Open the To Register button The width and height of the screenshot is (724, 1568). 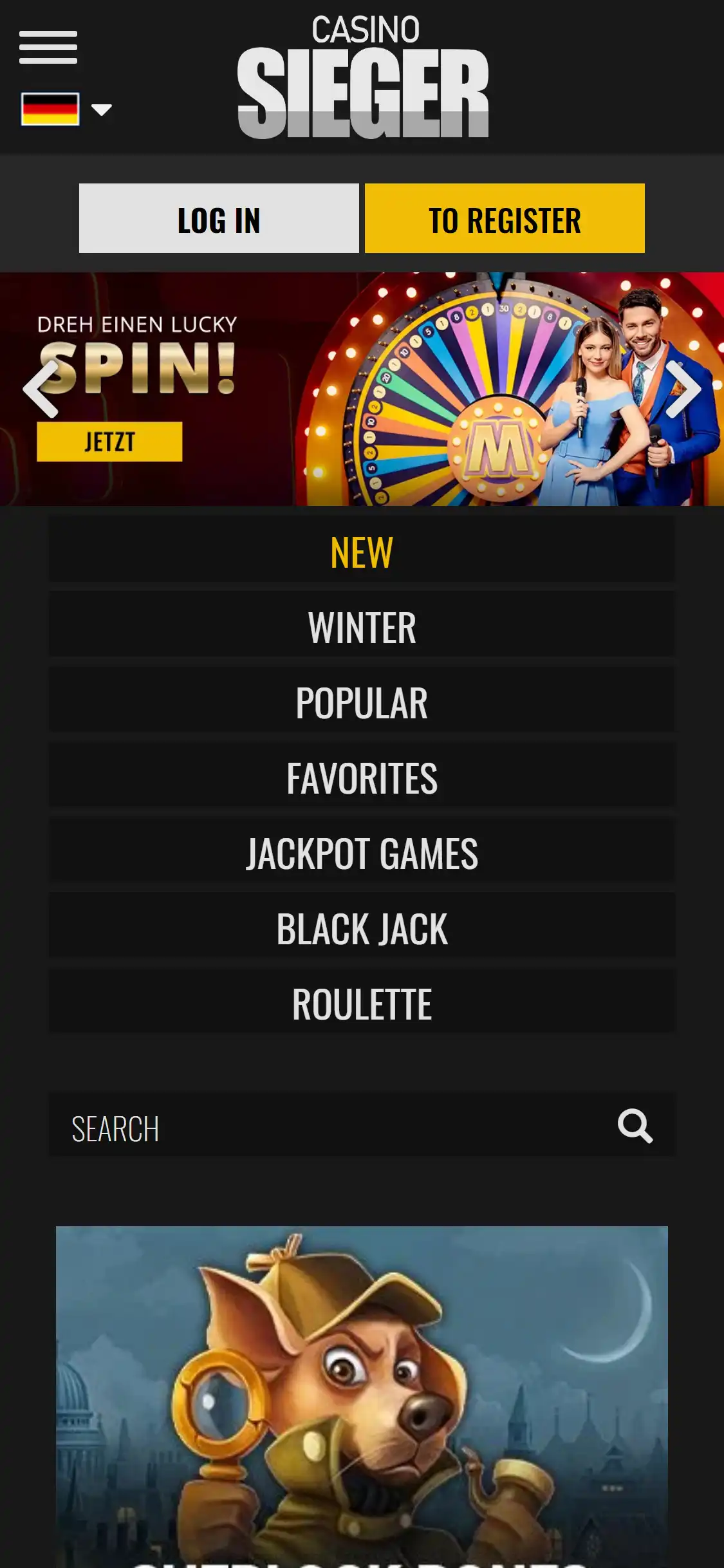point(505,218)
